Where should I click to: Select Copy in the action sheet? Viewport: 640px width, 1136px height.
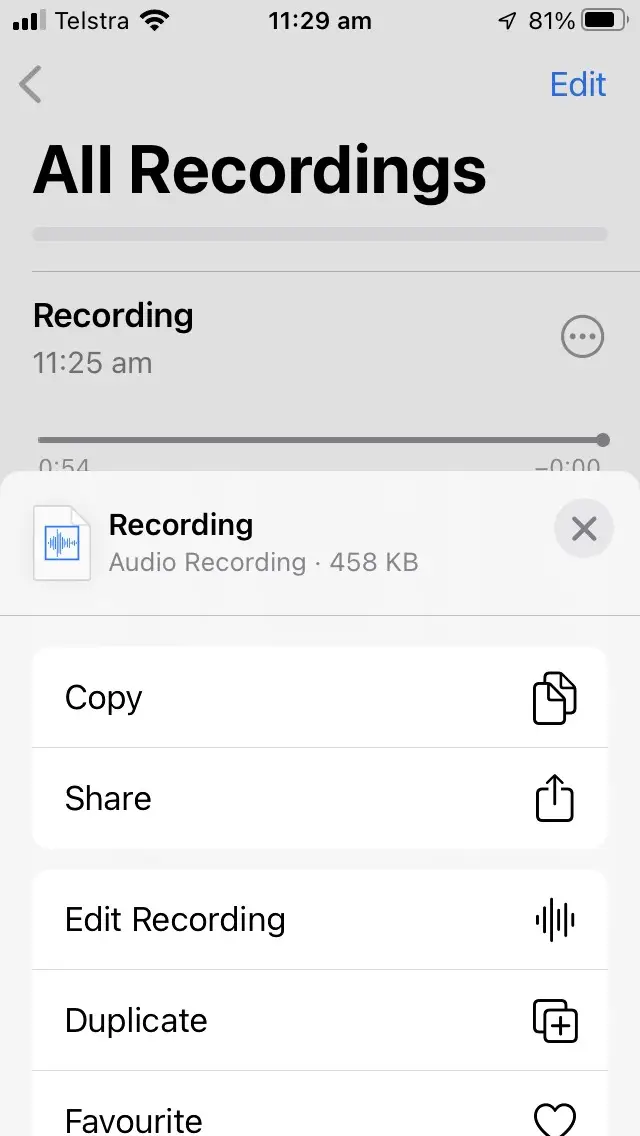[320, 697]
